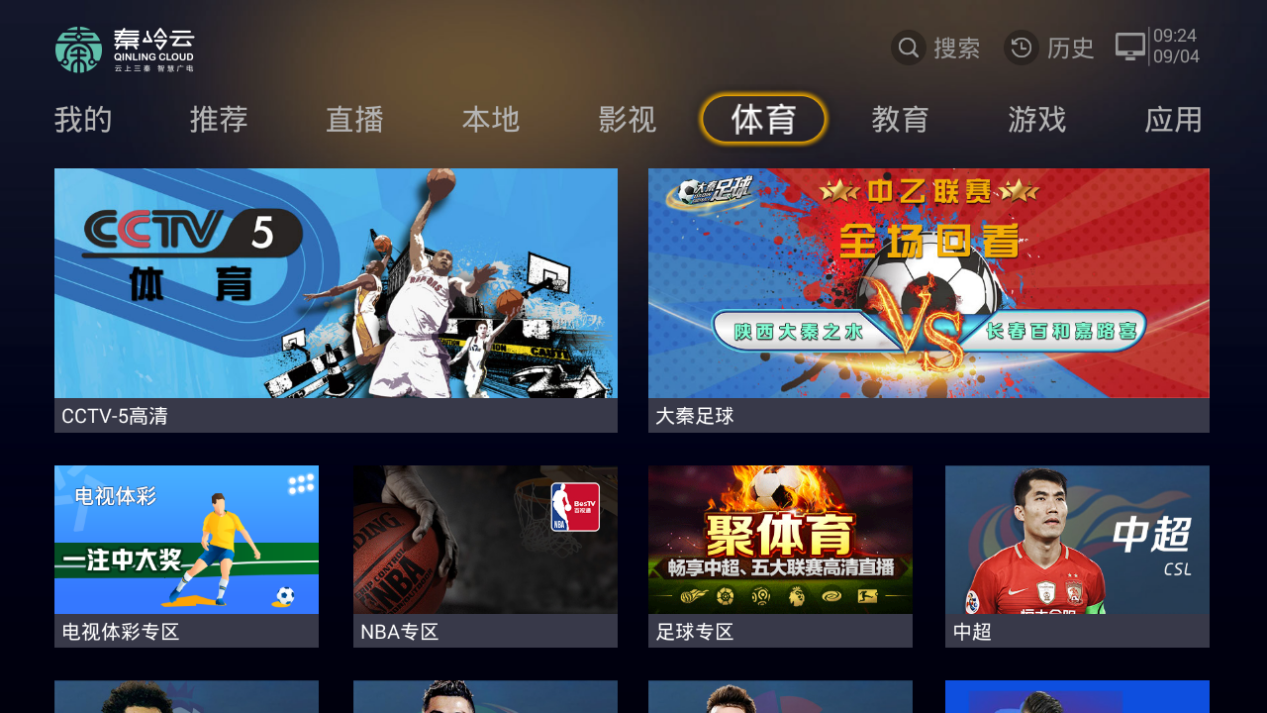Select the 直播 tab
1267x713 pixels.
click(355, 120)
